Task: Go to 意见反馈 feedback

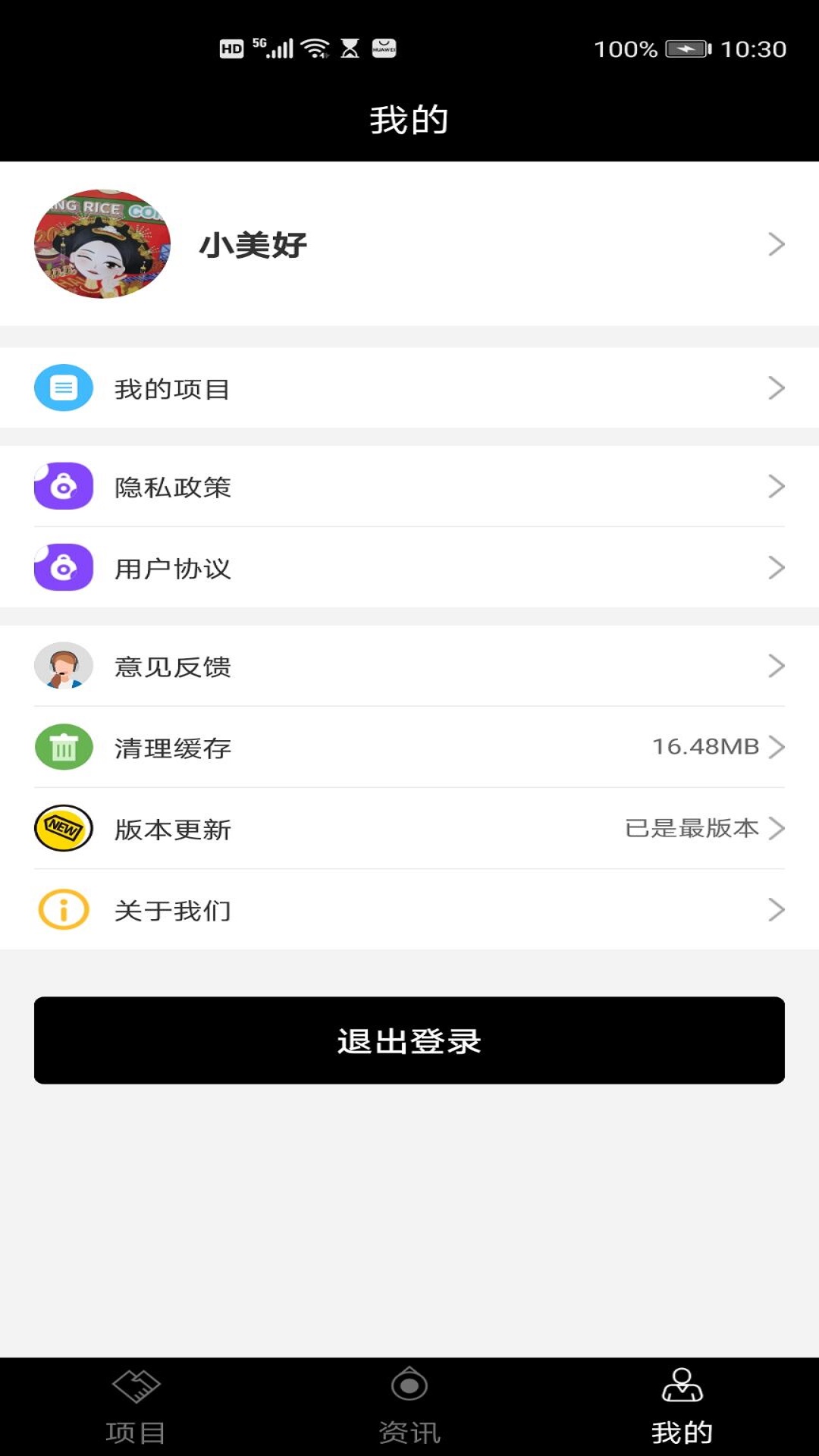Action: point(409,666)
